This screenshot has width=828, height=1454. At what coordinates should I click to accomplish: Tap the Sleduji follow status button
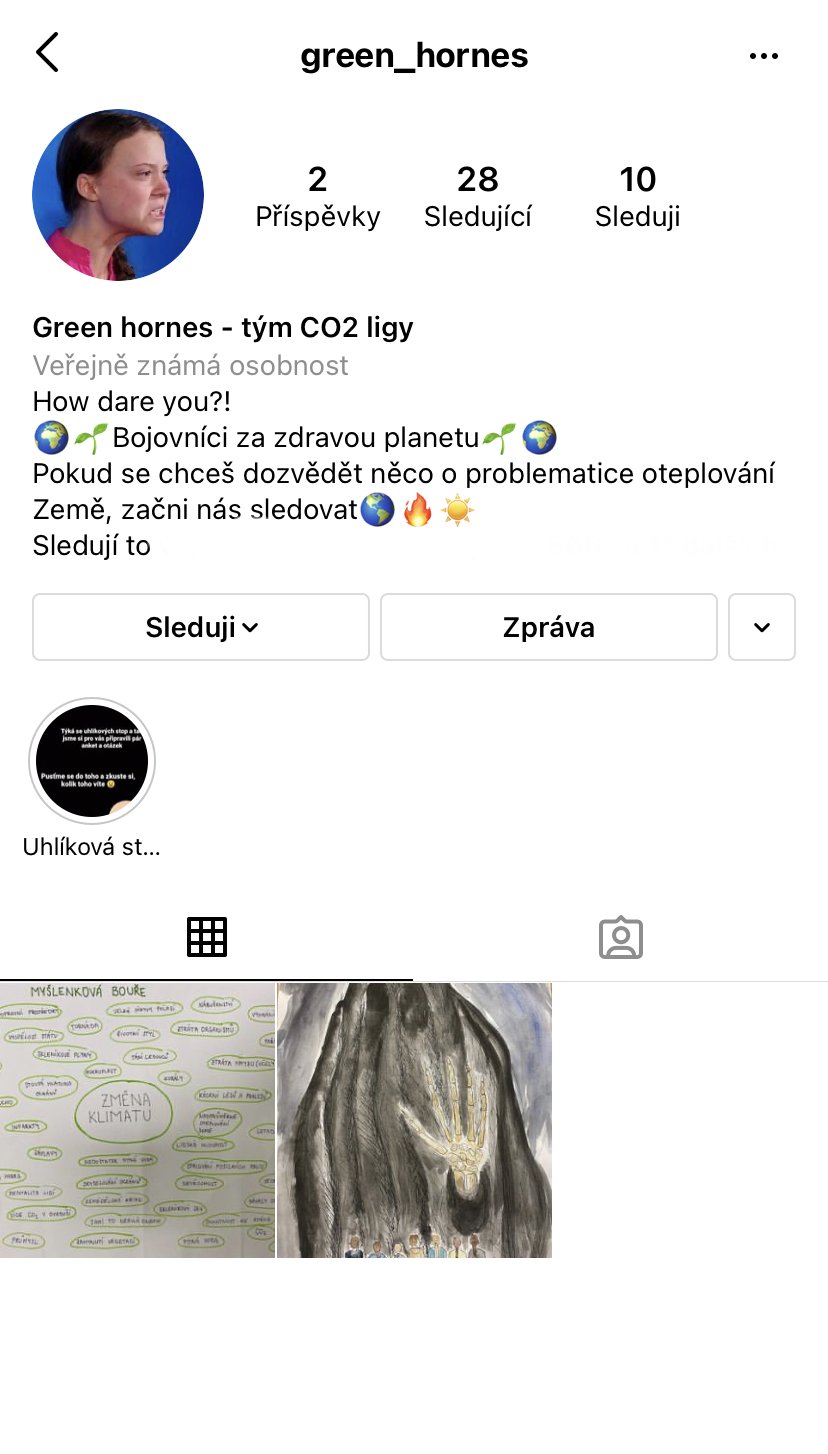tap(201, 627)
